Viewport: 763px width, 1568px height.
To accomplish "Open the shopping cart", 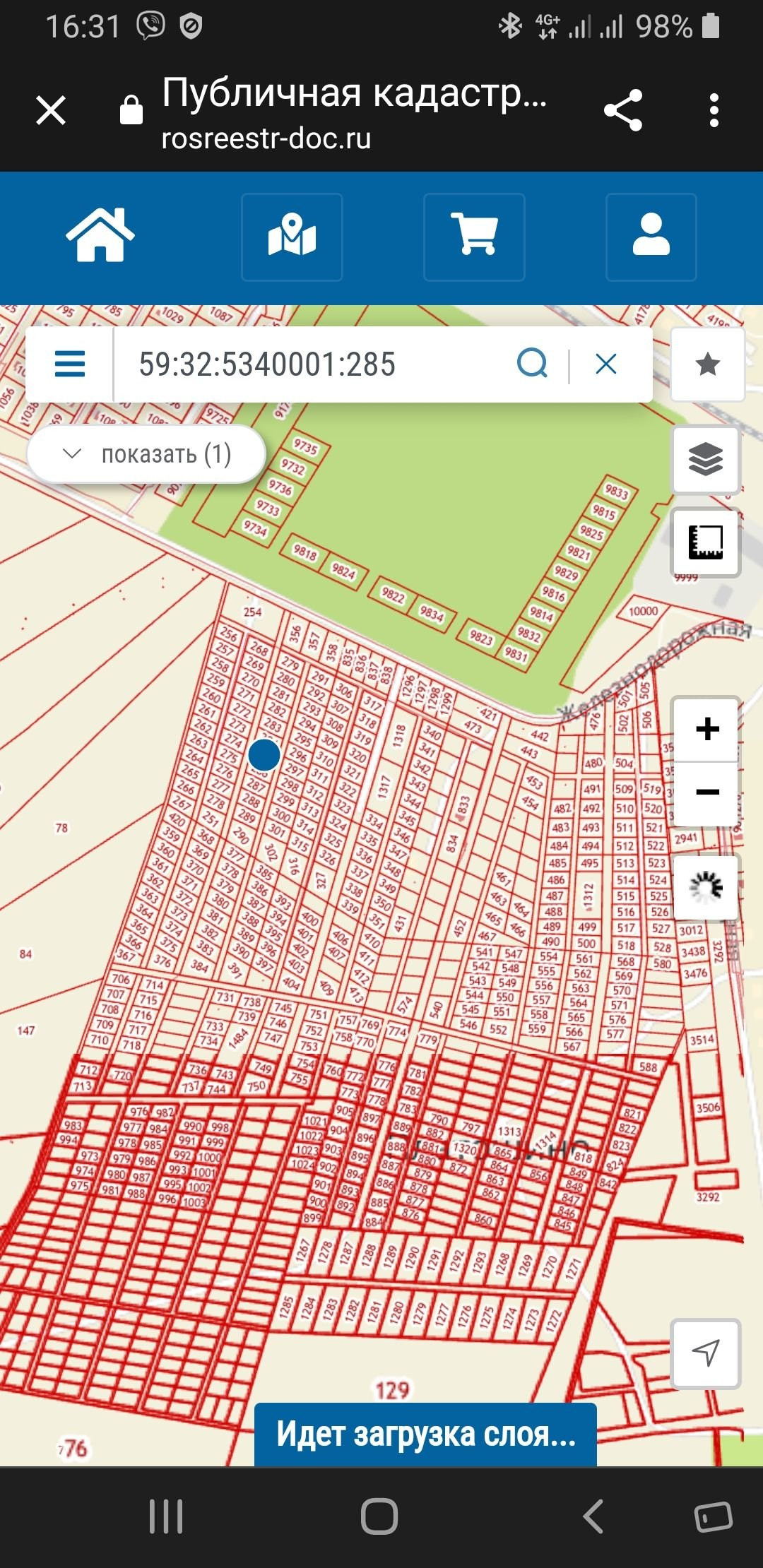I will click(x=474, y=236).
